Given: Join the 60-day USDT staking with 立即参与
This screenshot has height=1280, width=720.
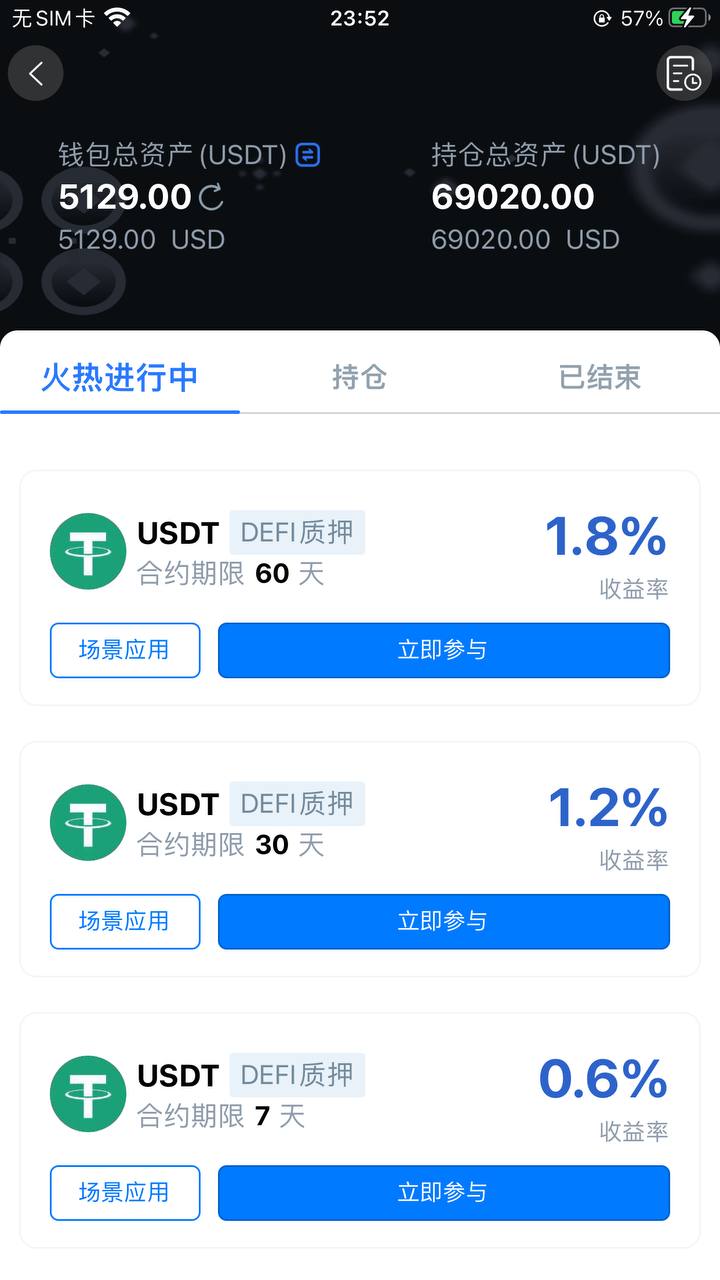Looking at the screenshot, I should point(443,650).
